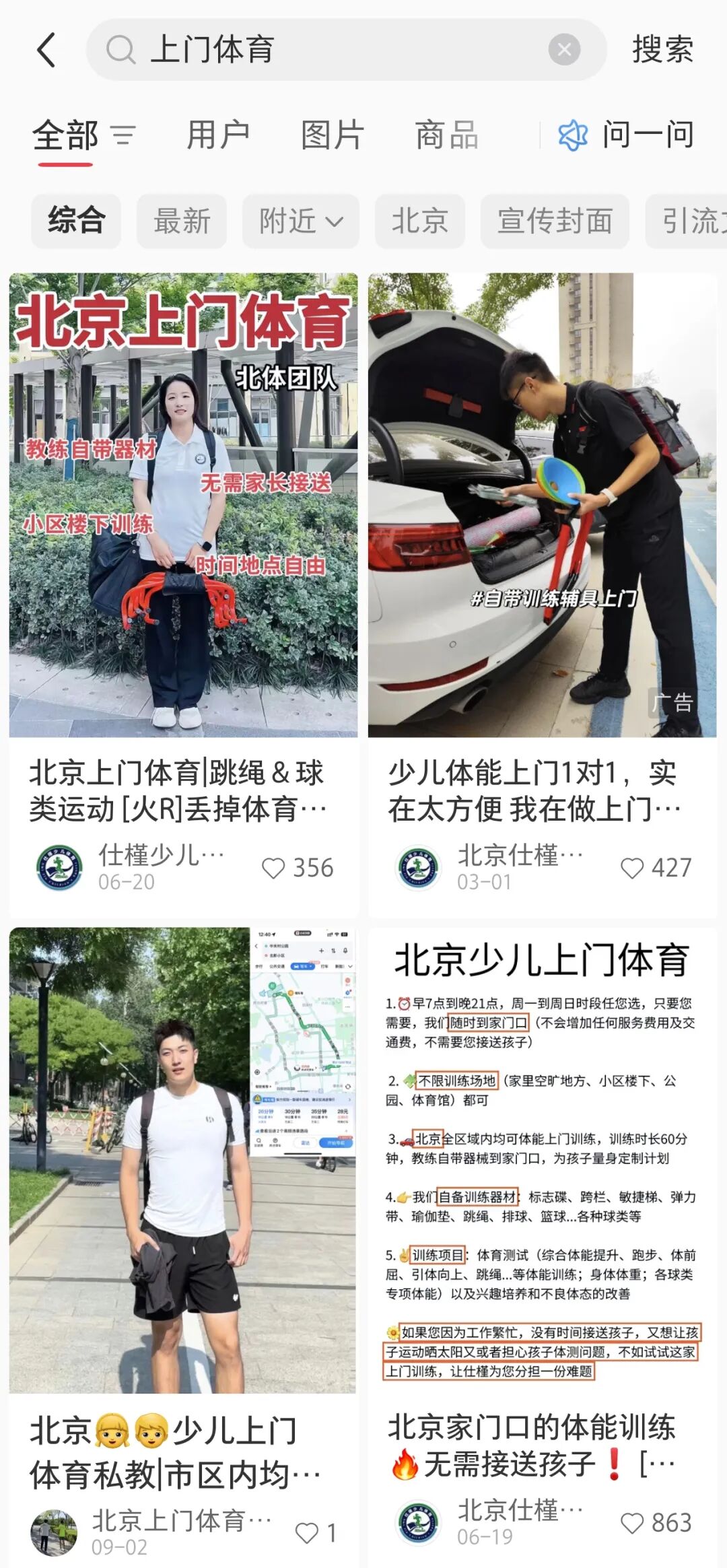
Task: Tap the 搜索 button
Action: point(662,50)
